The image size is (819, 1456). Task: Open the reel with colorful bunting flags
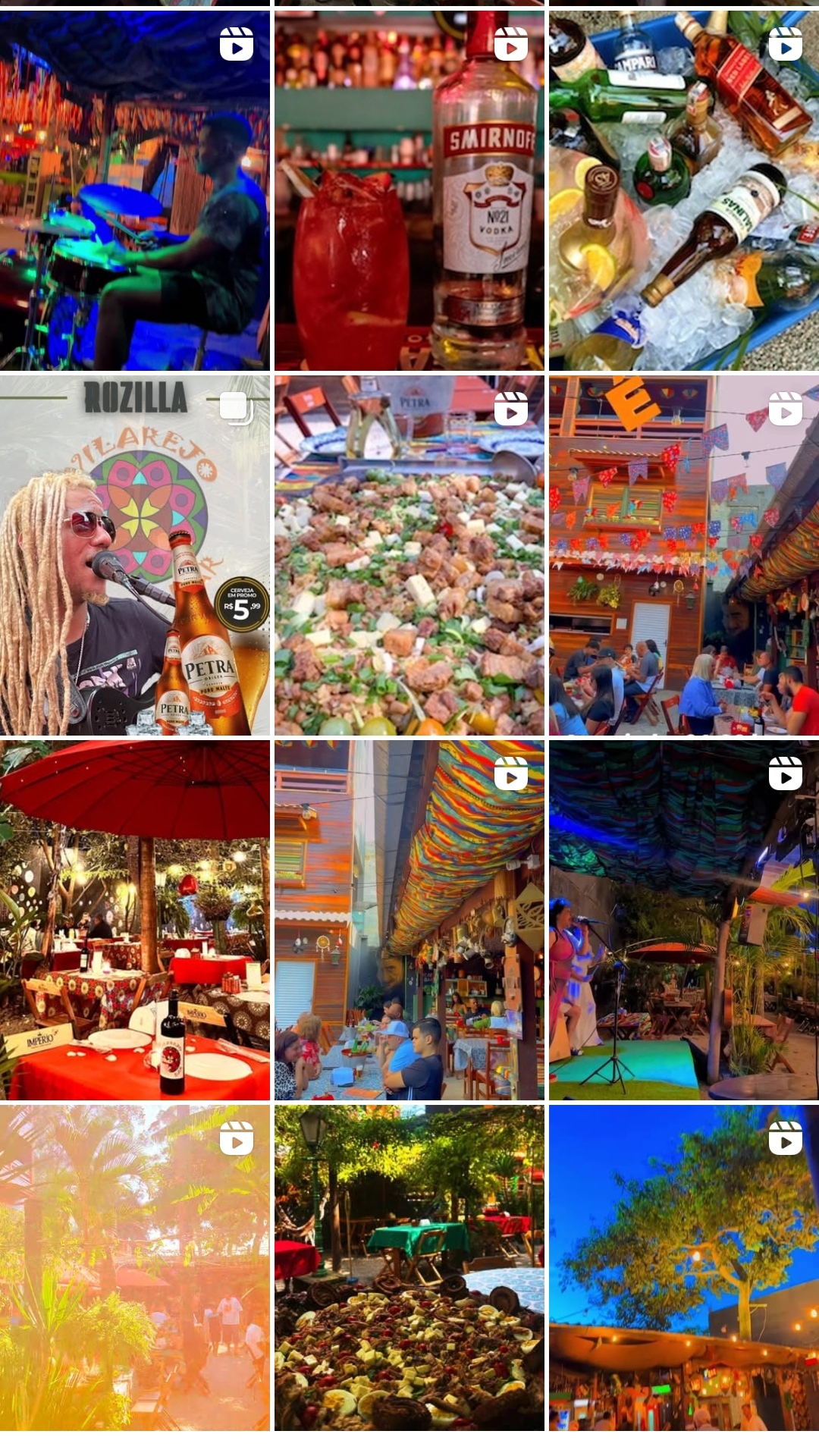(x=683, y=555)
